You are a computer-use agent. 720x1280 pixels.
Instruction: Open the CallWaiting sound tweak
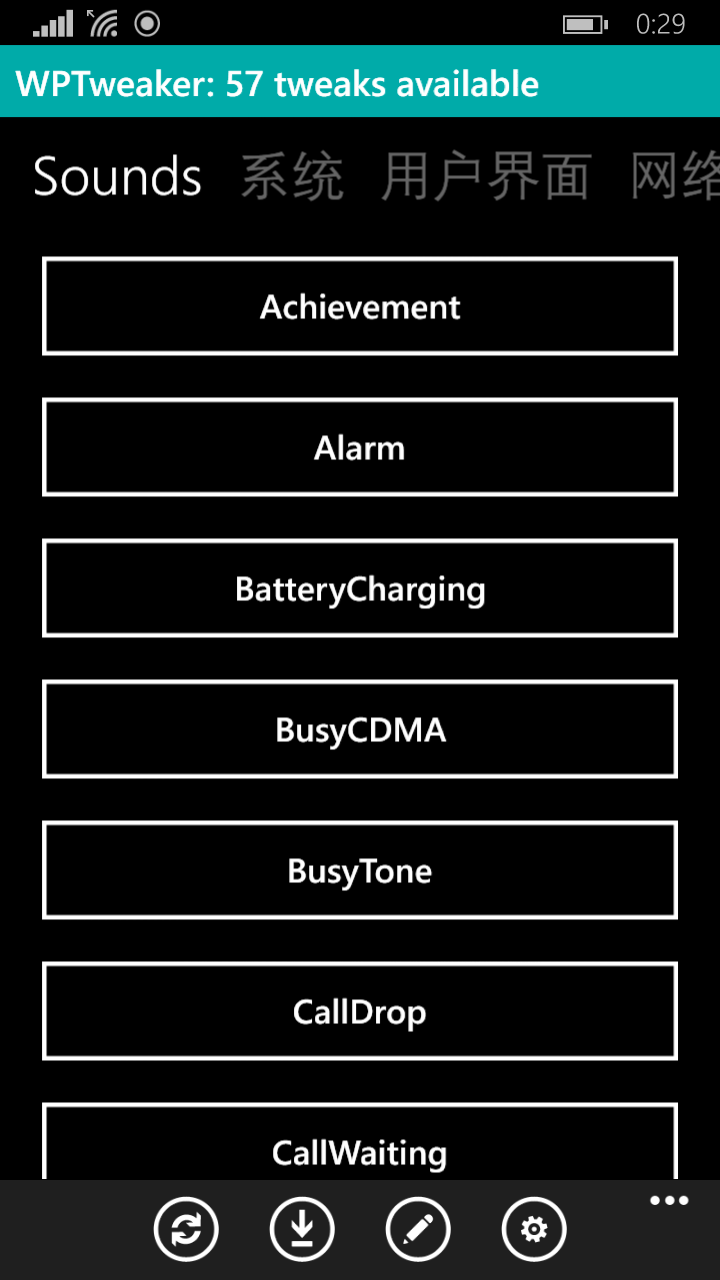(360, 1150)
